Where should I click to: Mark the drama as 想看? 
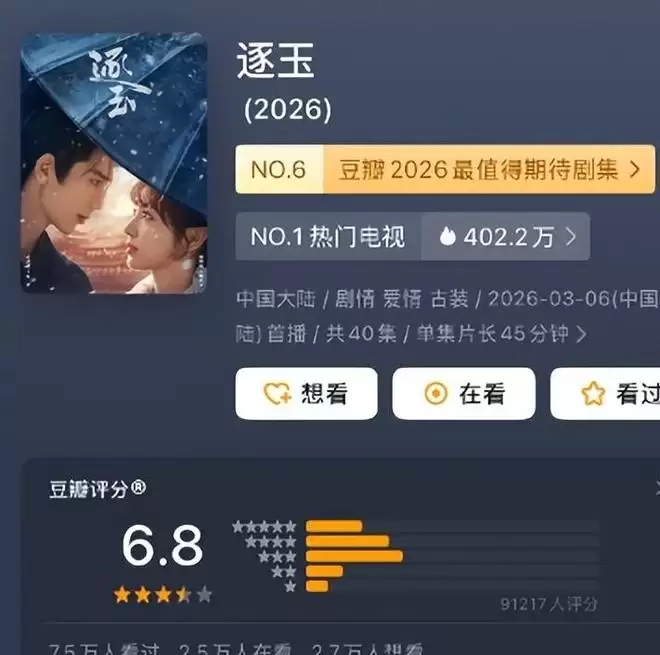pos(306,394)
